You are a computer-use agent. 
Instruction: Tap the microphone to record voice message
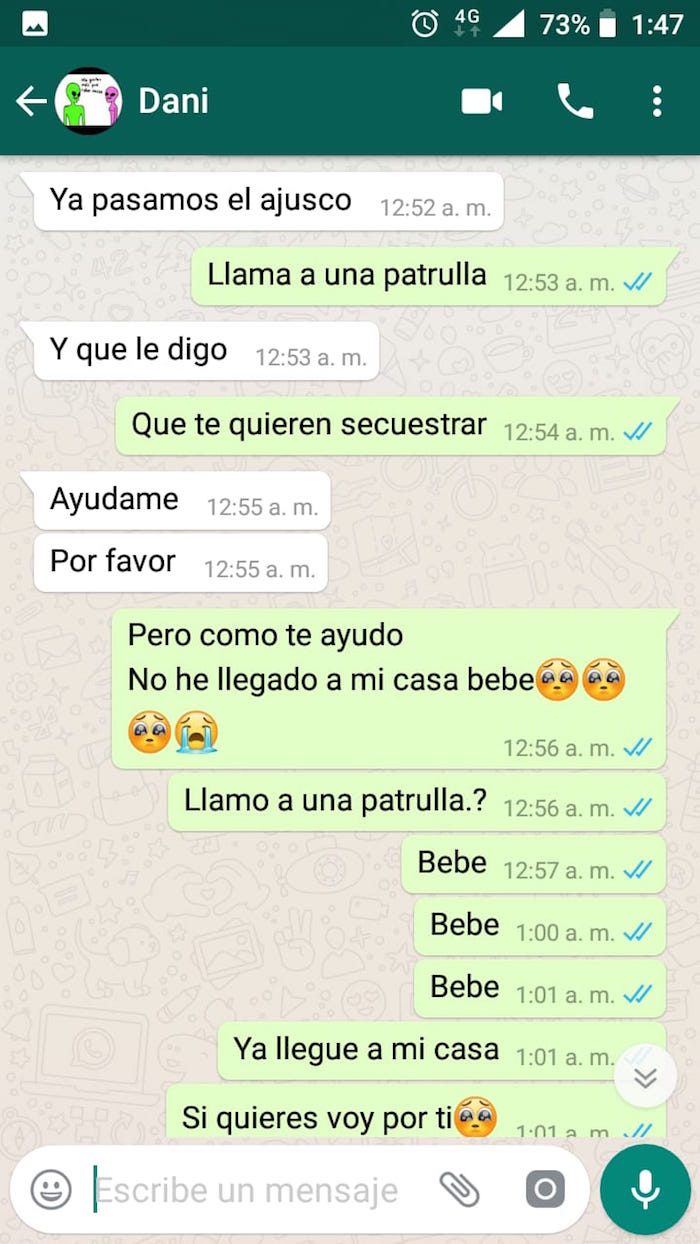click(x=645, y=1189)
